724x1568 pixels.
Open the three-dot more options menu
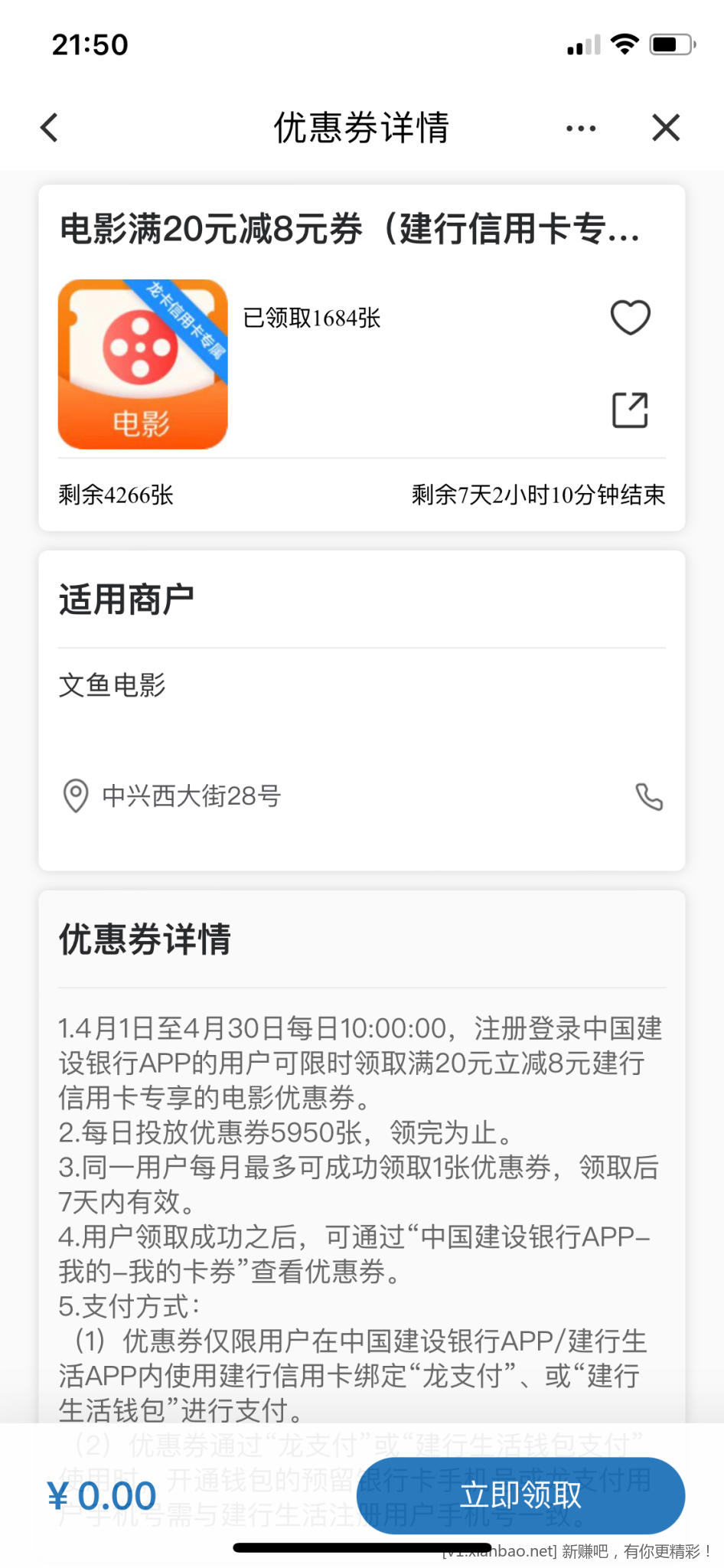coord(581,129)
